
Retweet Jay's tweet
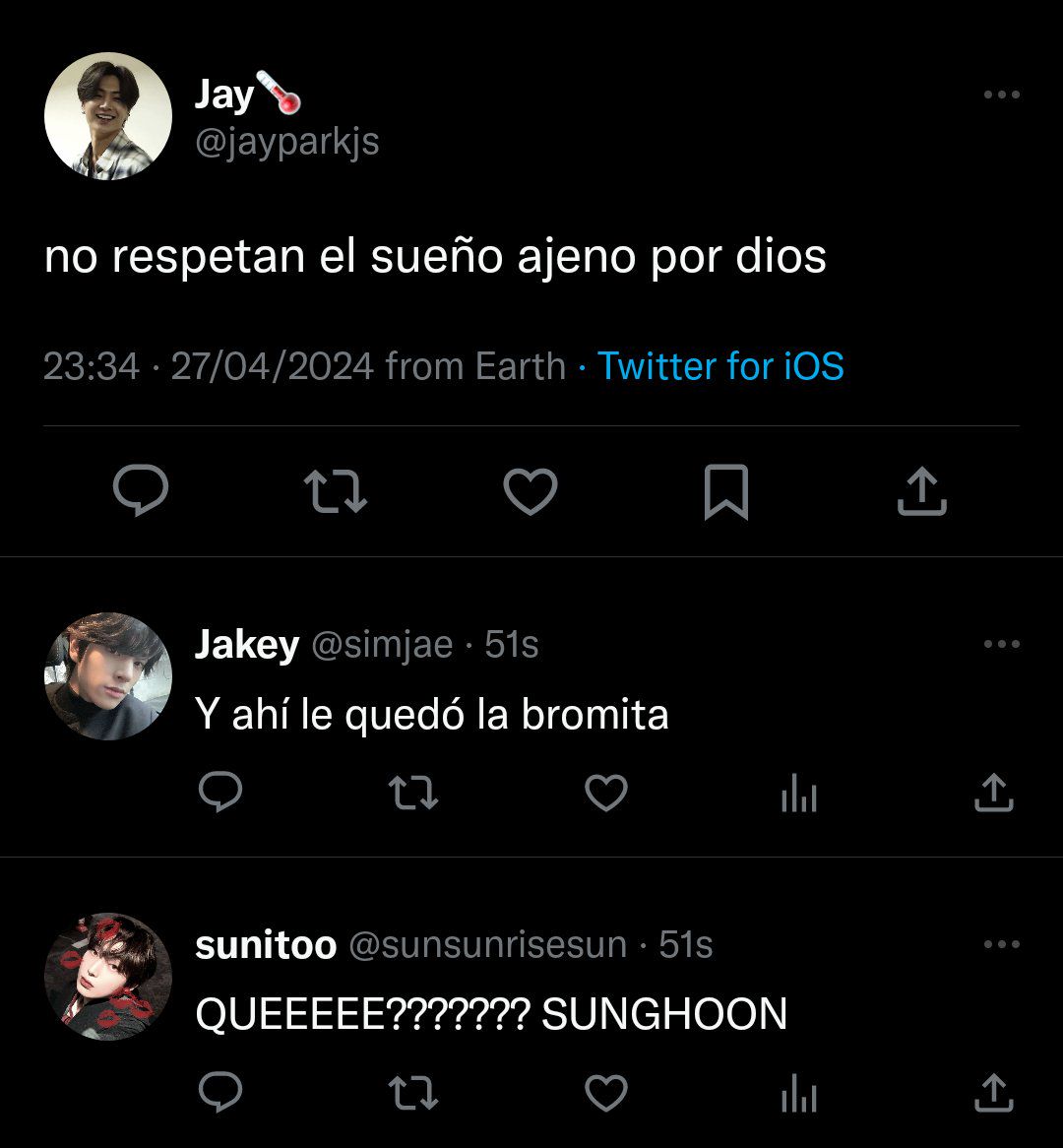[336, 491]
